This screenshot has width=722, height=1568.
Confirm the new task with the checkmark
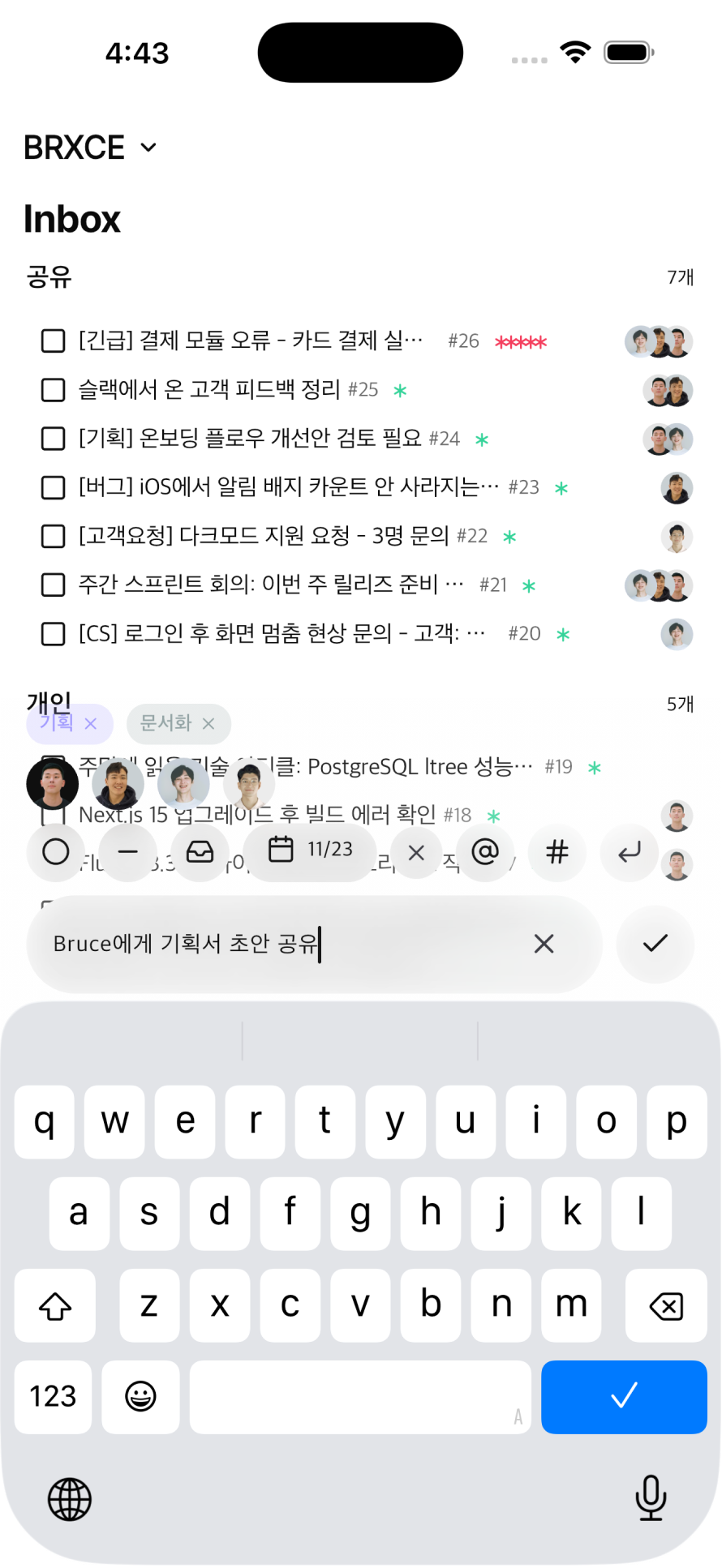(x=655, y=944)
